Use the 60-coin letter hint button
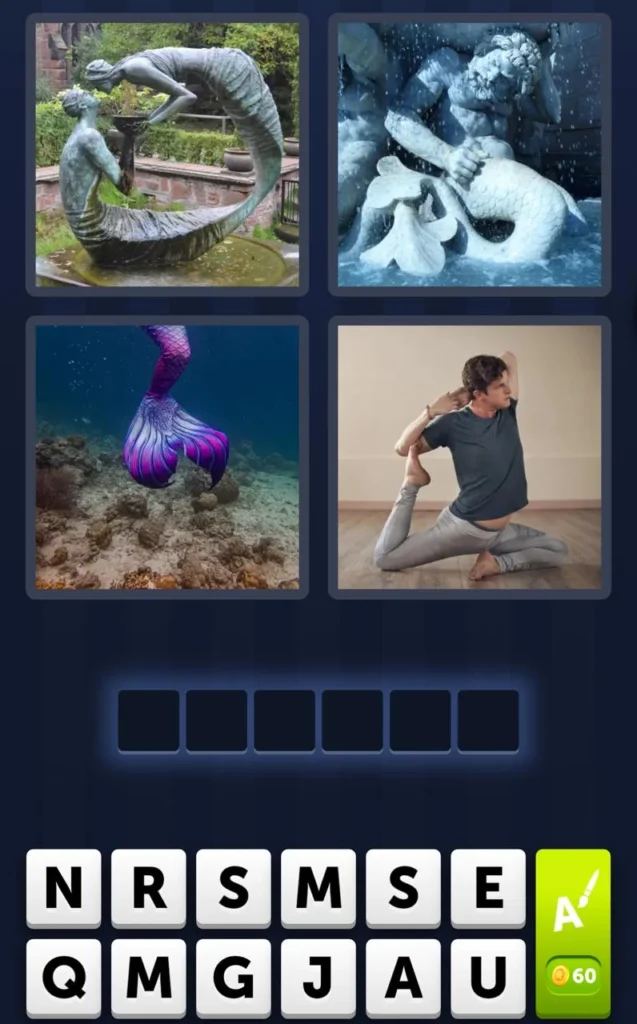Screen dimensions: 637x1024 coord(573,934)
